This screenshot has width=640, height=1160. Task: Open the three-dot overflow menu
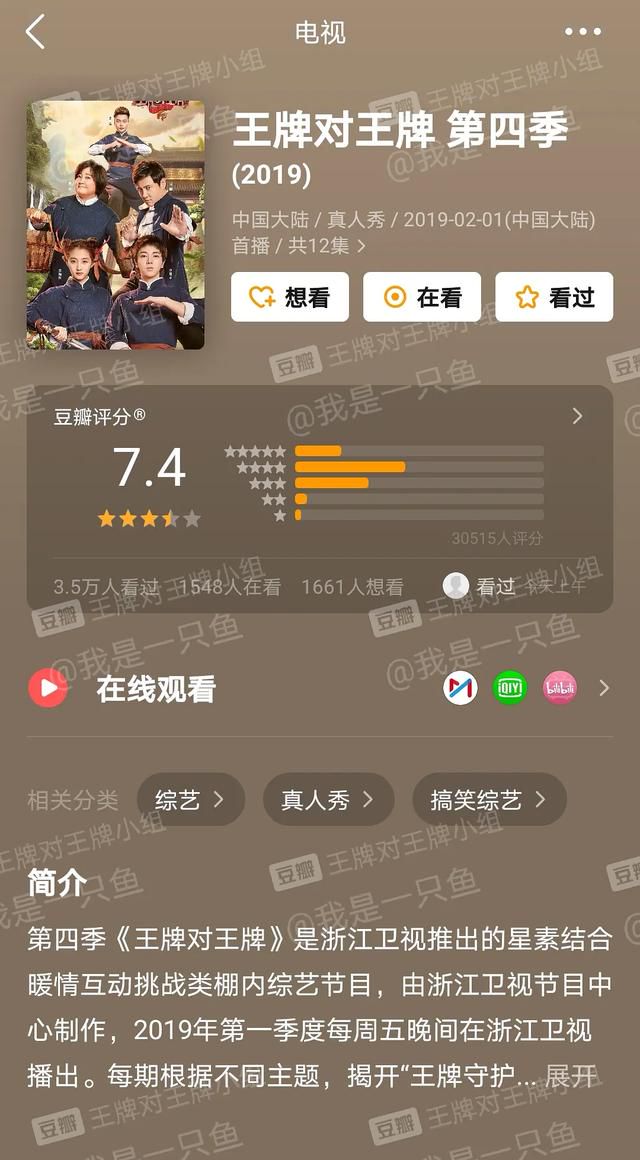tap(583, 32)
